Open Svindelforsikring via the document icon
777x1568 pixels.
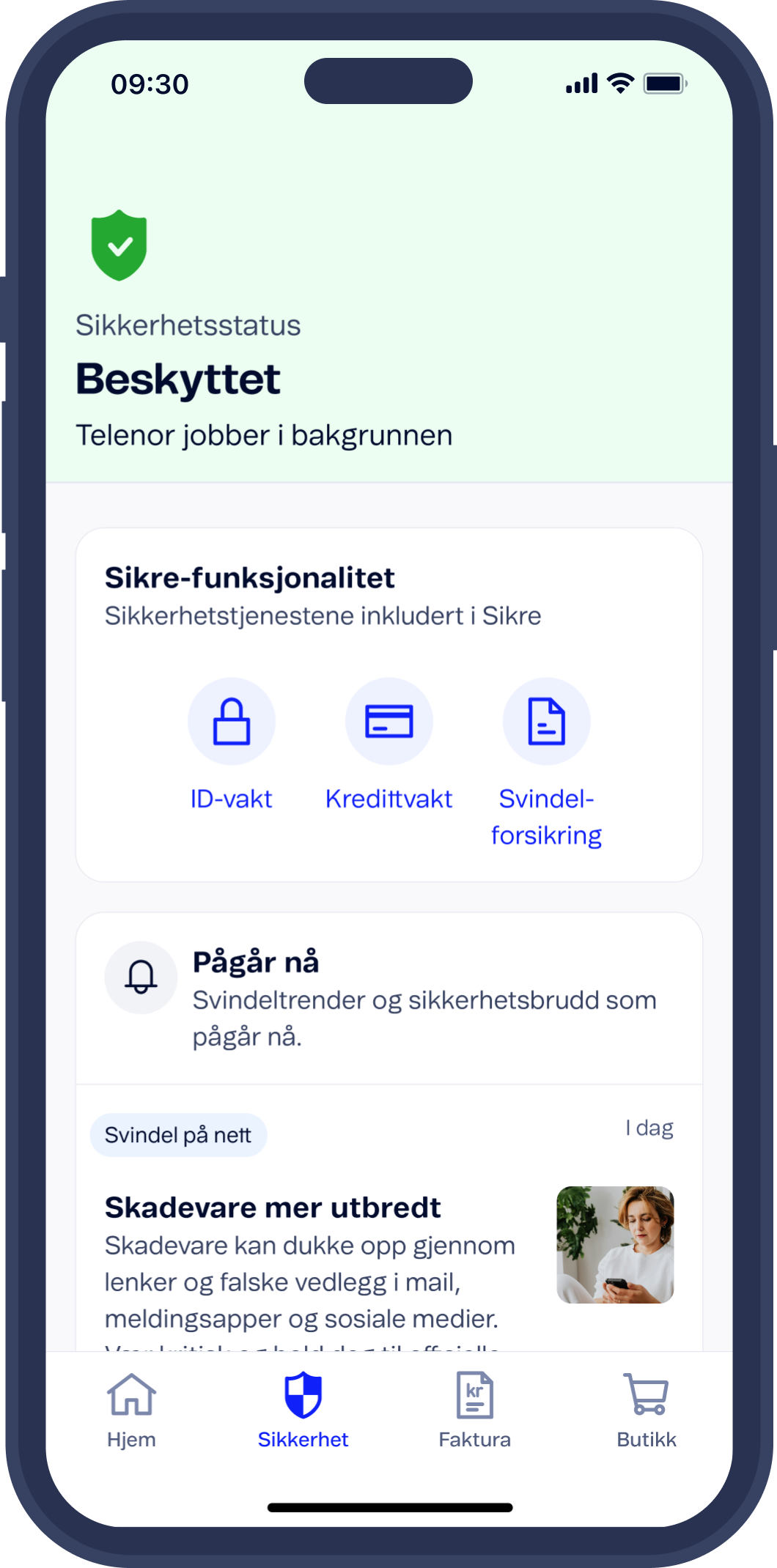point(546,720)
